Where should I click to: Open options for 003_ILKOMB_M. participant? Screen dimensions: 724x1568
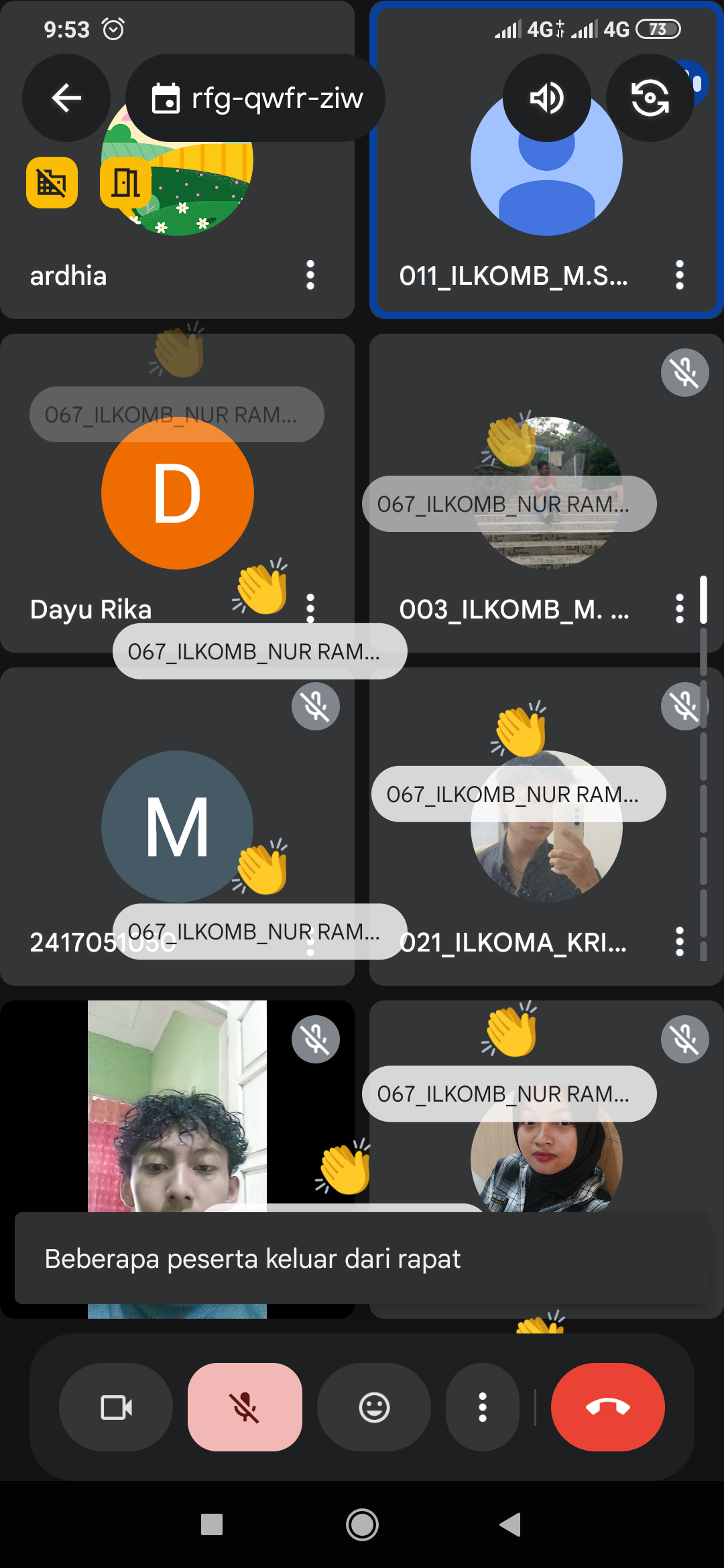pos(679,608)
